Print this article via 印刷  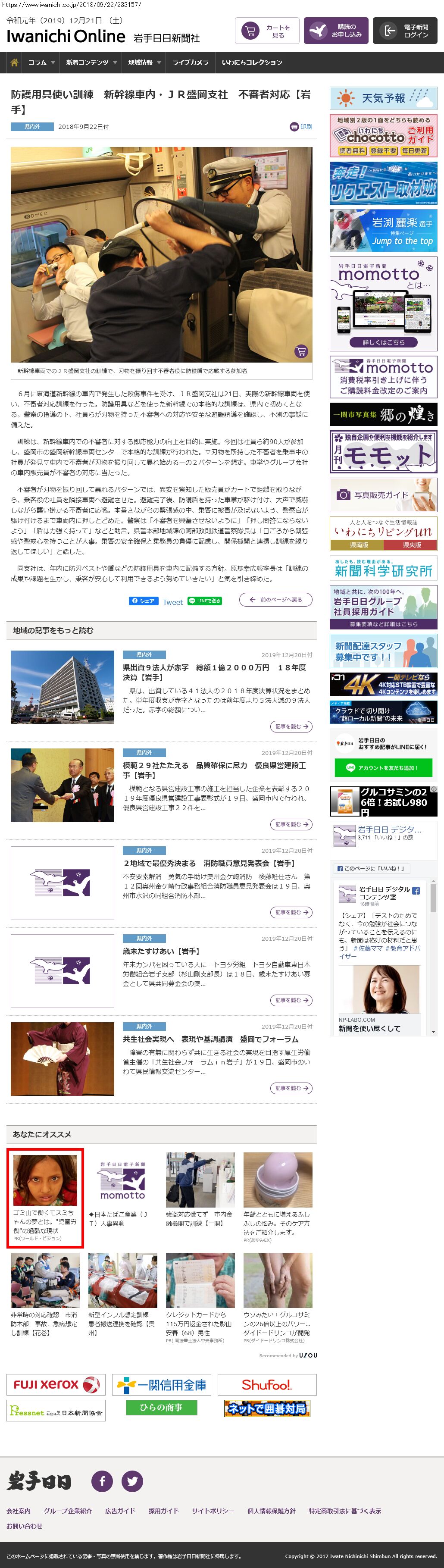point(301,127)
